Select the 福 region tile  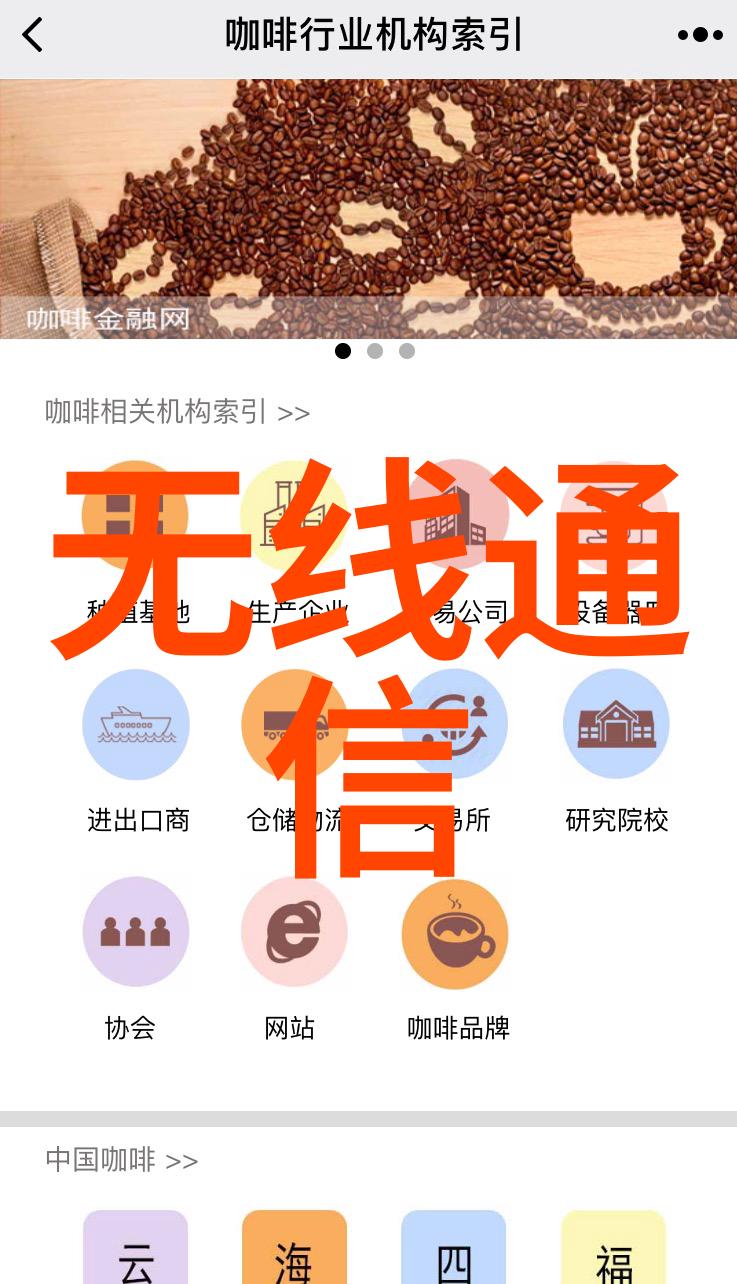613,1250
